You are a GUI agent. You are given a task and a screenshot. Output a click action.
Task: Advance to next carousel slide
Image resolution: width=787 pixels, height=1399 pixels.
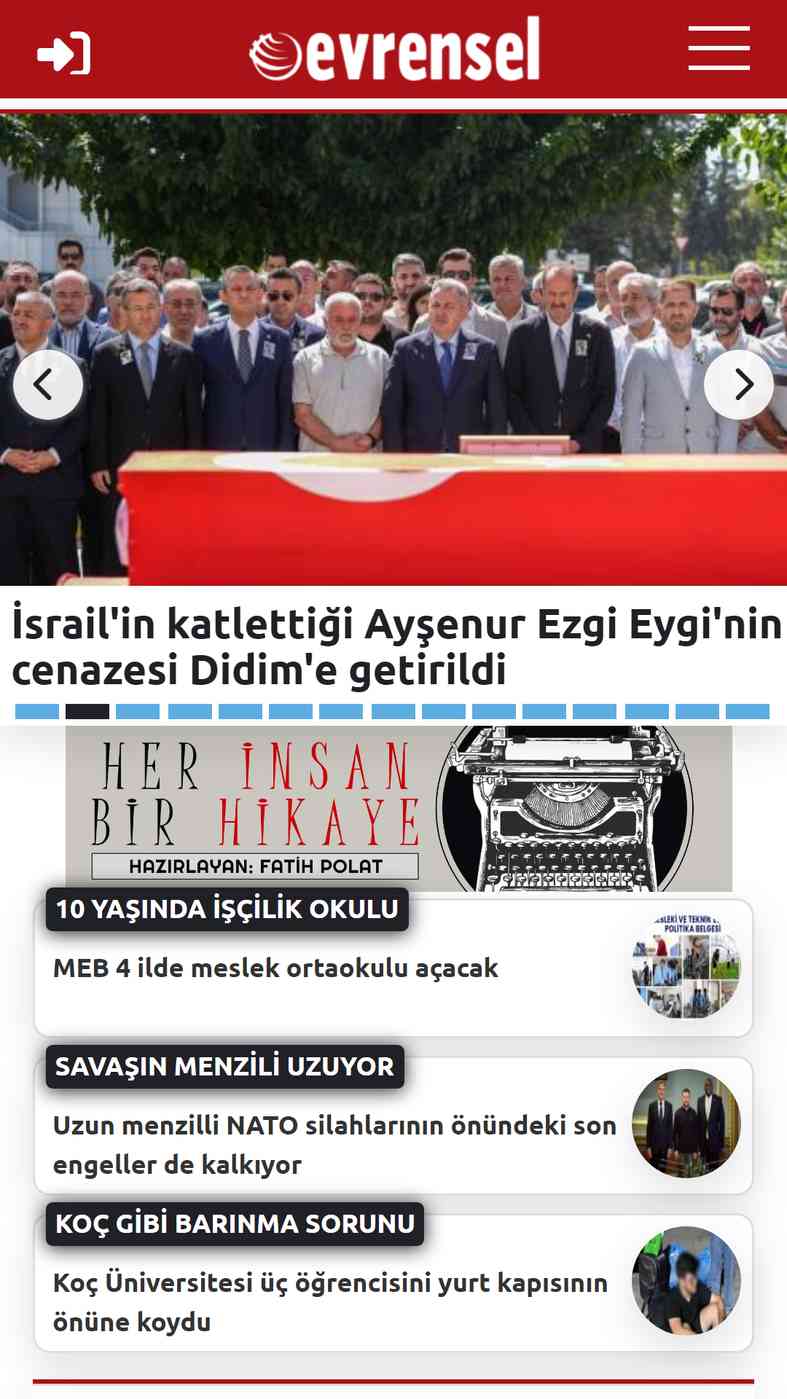point(739,384)
